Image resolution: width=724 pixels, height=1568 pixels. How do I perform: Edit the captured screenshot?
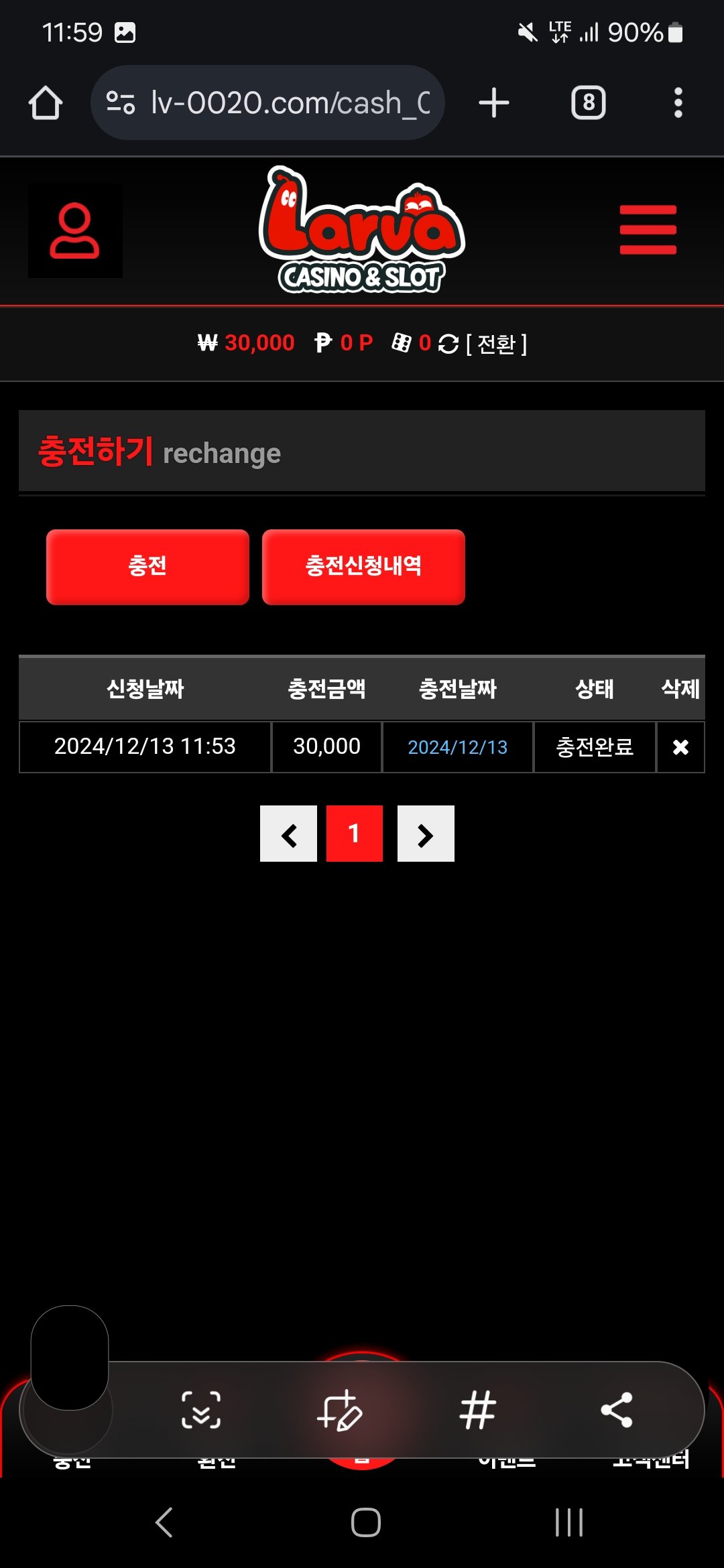point(340,1410)
